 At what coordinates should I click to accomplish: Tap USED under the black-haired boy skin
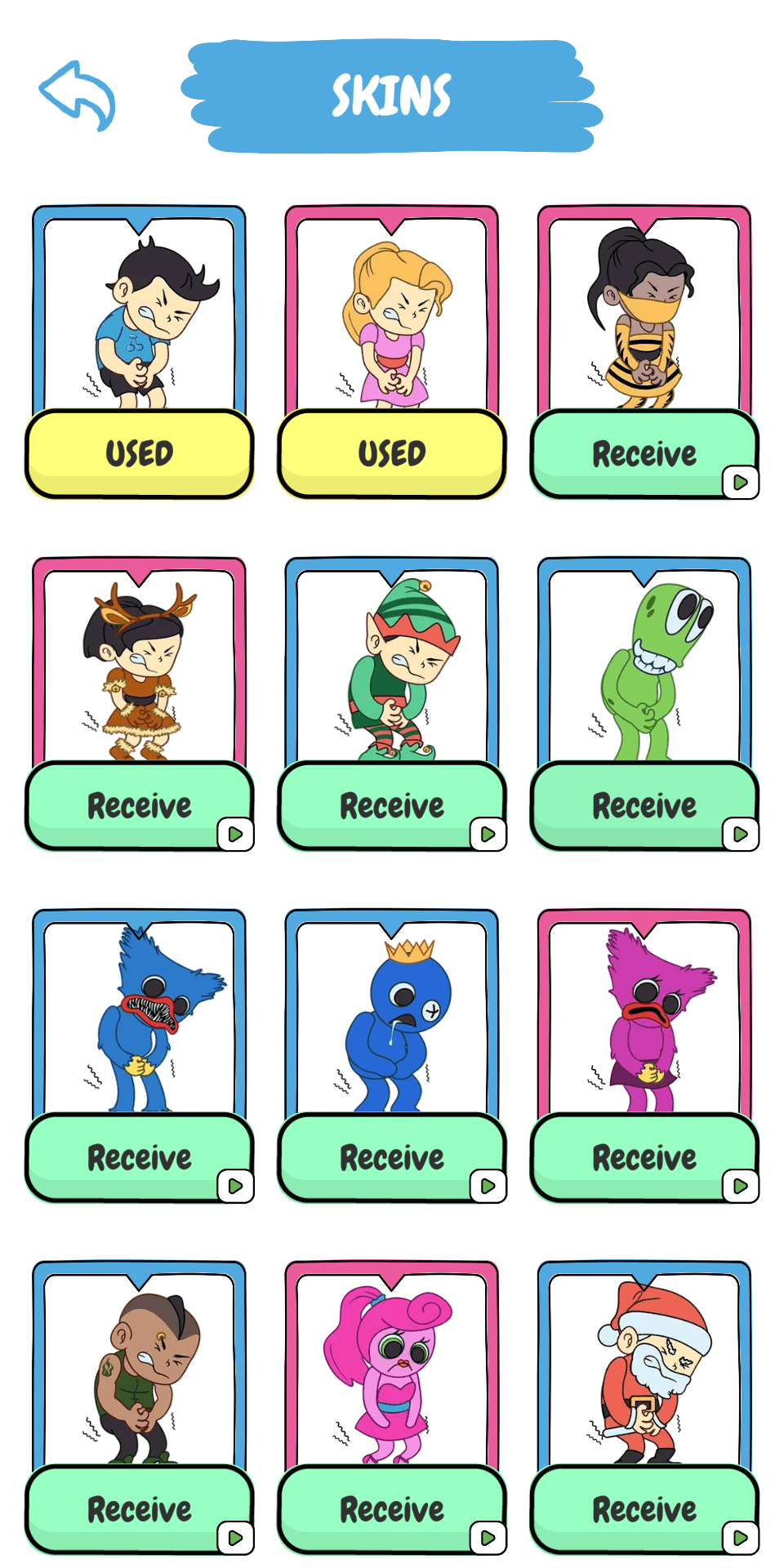point(139,454)
